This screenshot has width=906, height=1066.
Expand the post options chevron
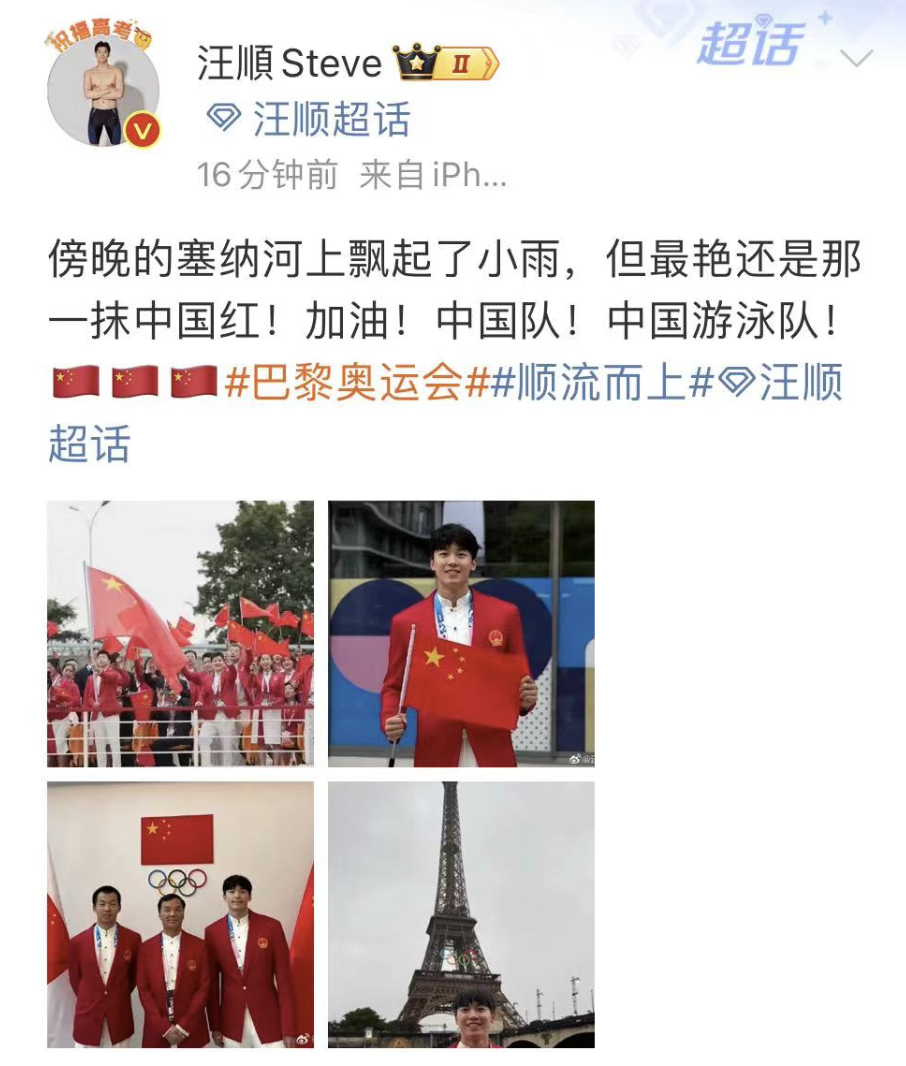pos(856,59)
